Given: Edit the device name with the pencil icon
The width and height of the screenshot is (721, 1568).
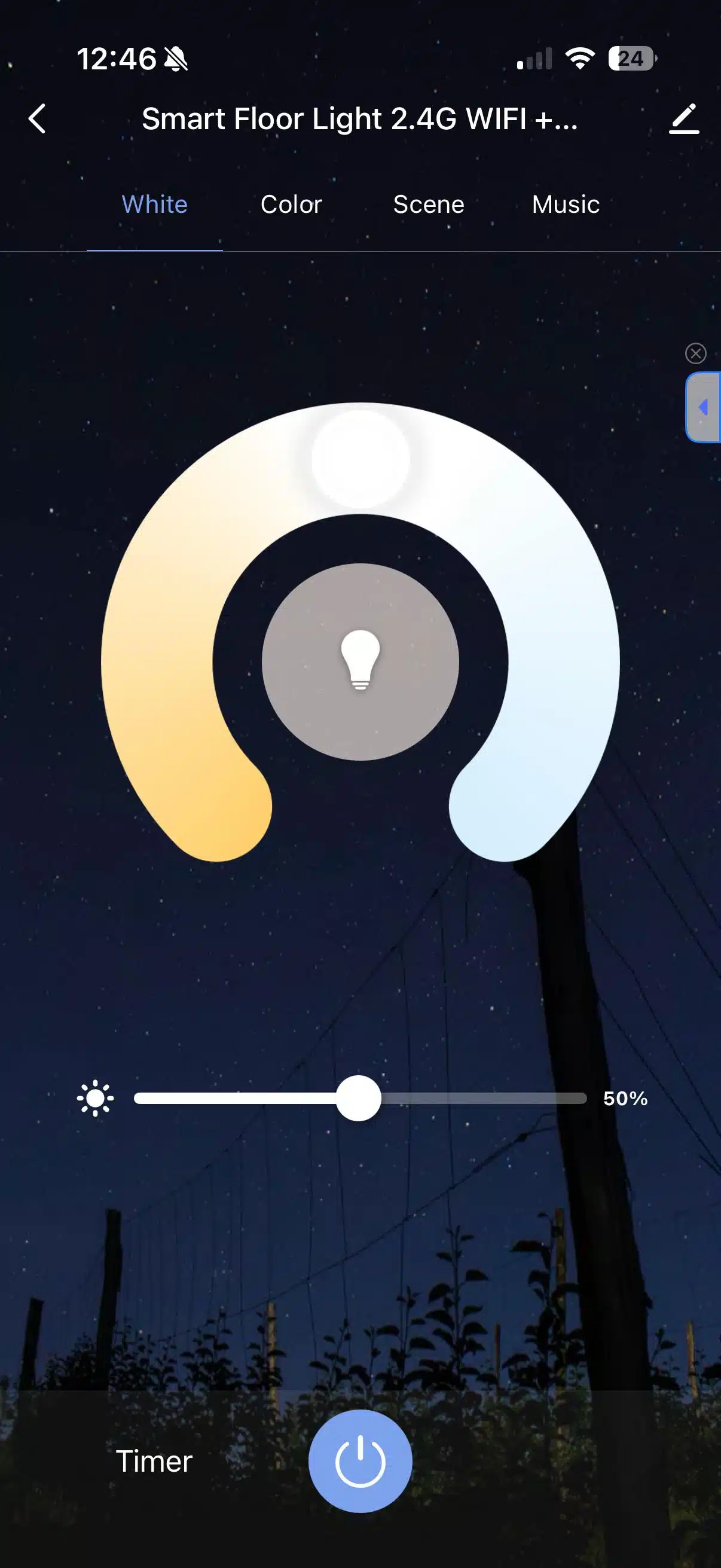Looking at the screenshot, I should [x=684, y=118].
